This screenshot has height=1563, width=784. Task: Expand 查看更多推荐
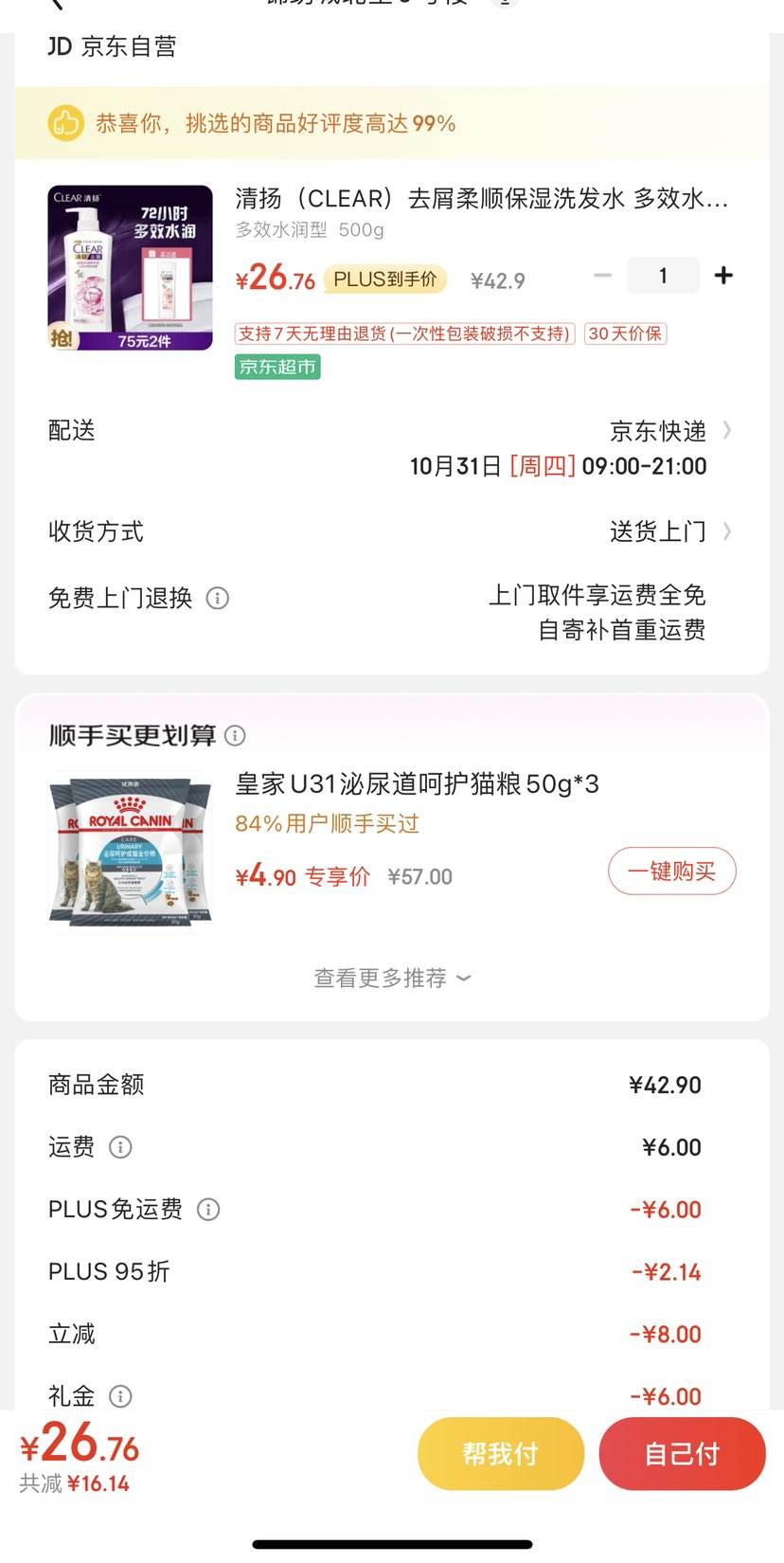(x=392, y=979)
